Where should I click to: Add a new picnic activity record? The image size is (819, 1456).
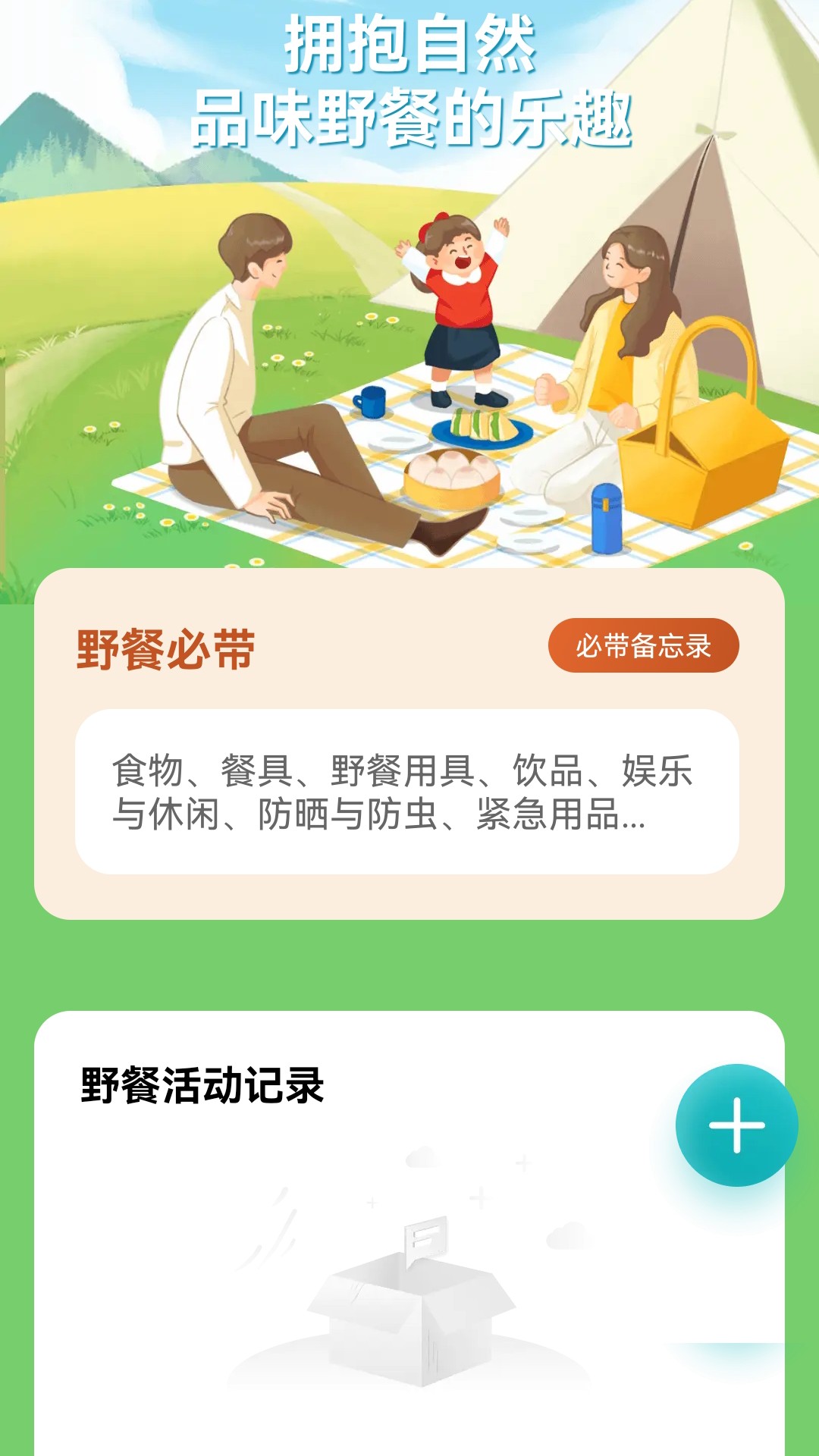tap(736, 1125)
